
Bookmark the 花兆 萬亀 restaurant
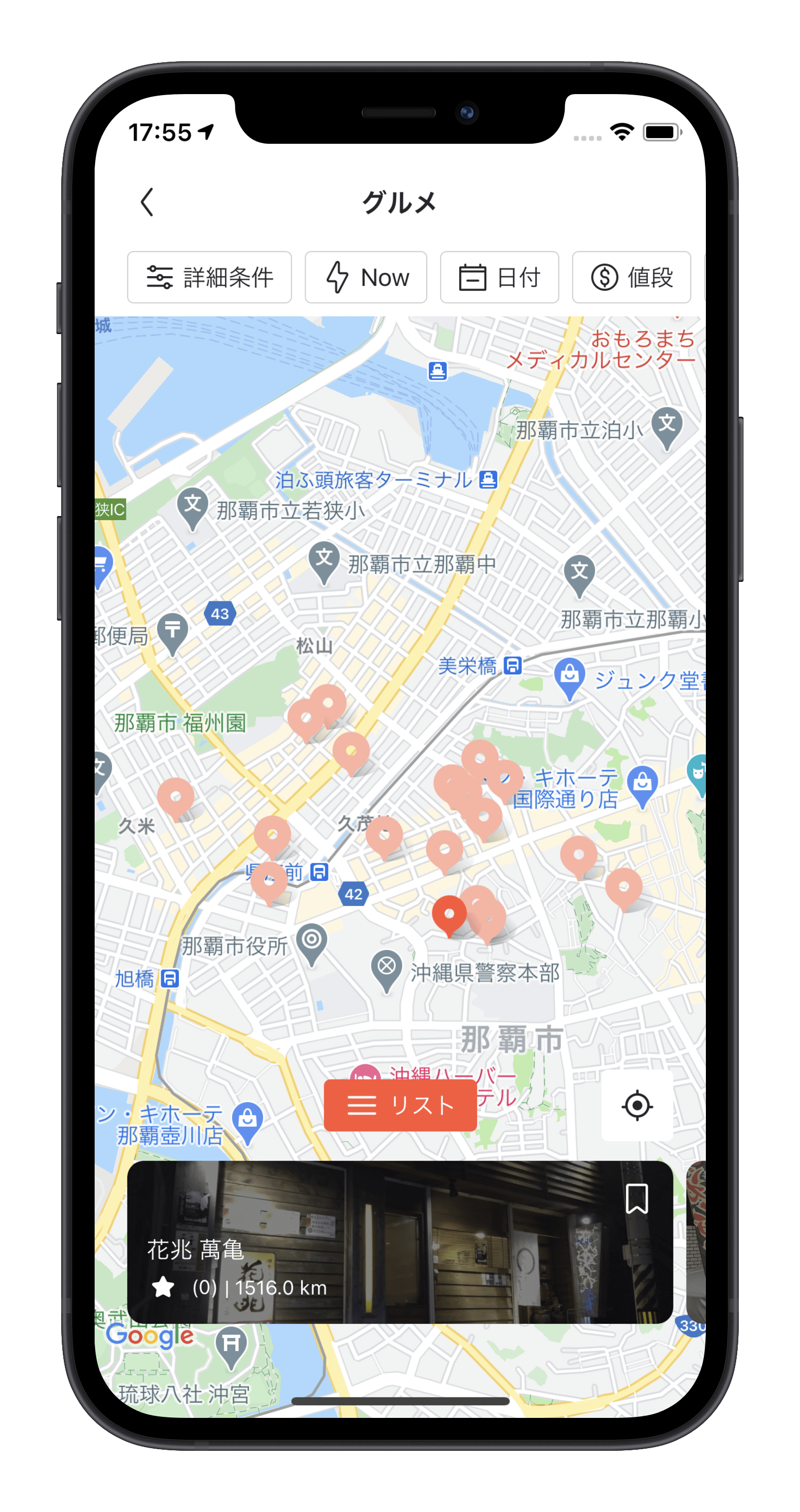(636, 1199)
